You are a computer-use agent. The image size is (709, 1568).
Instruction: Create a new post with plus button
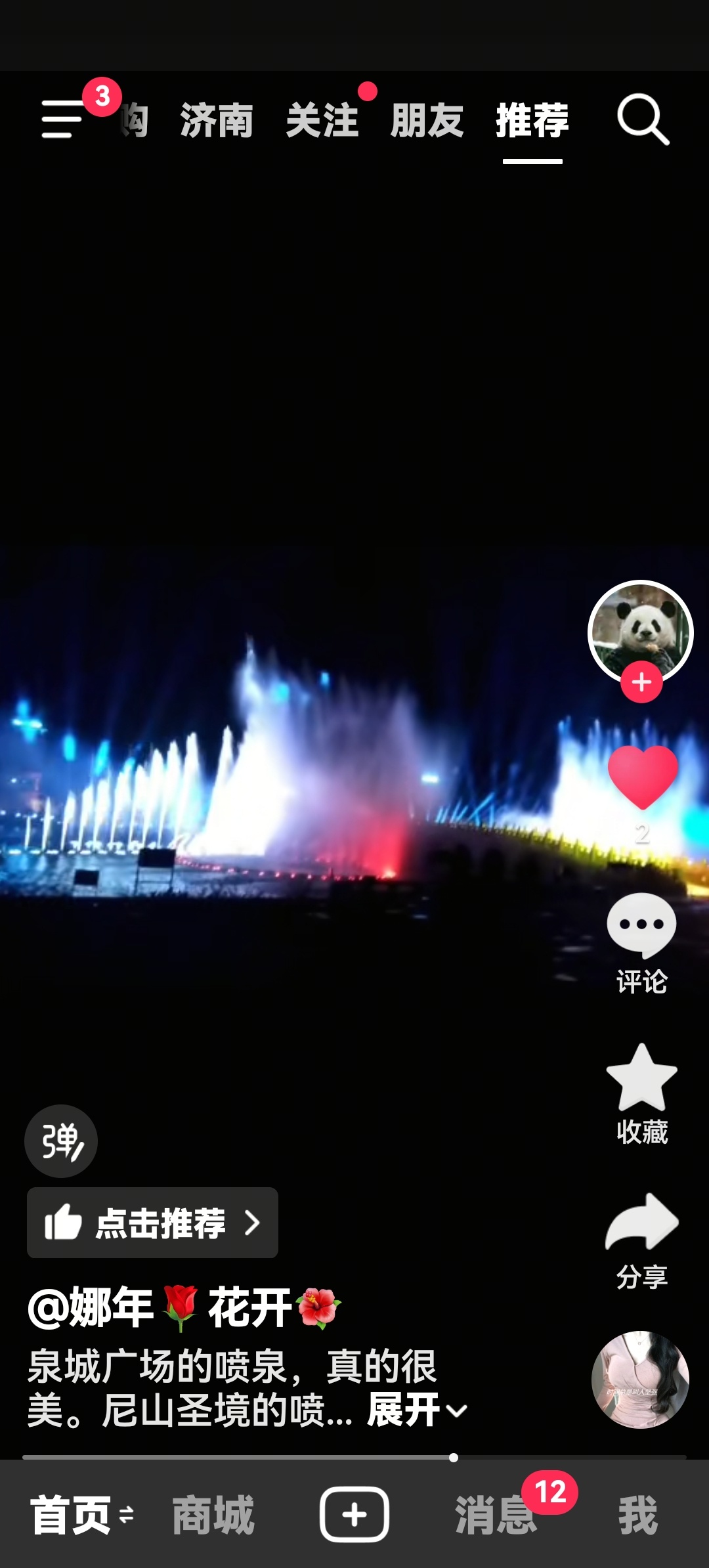tap(354, 1514)
